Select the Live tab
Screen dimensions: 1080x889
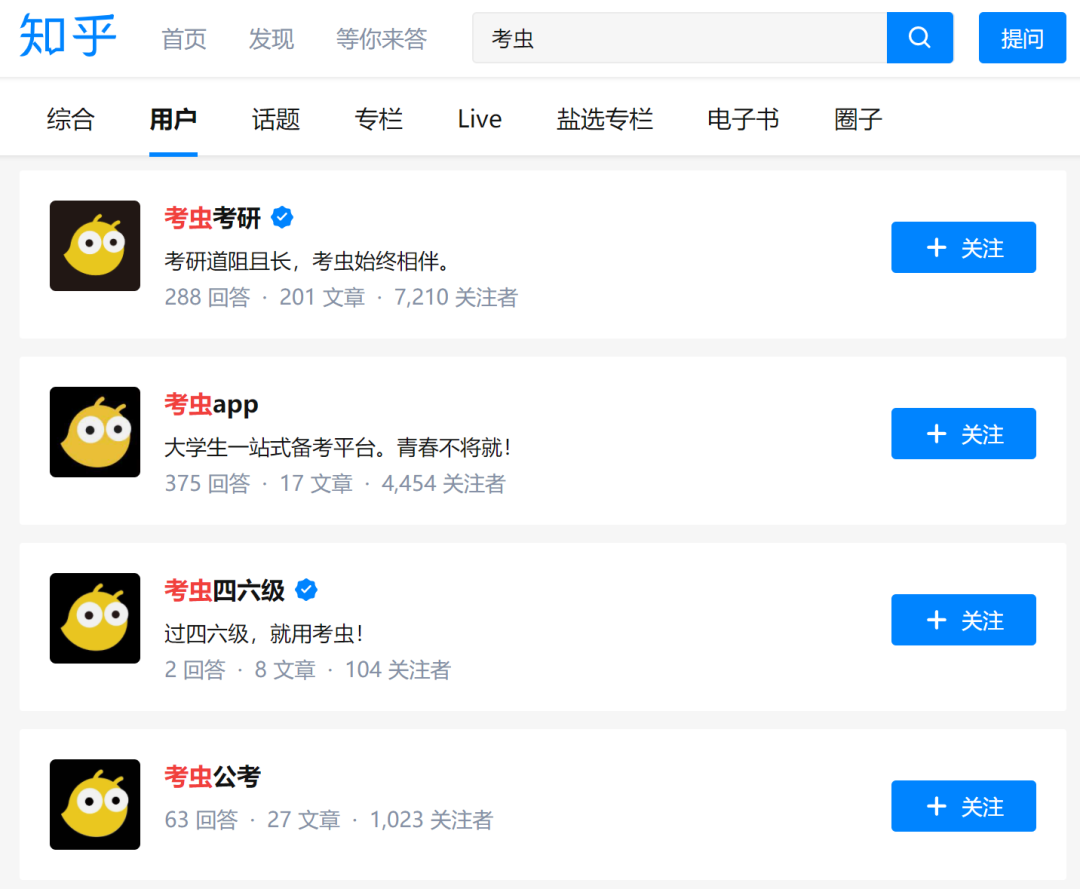coord(479,119)
